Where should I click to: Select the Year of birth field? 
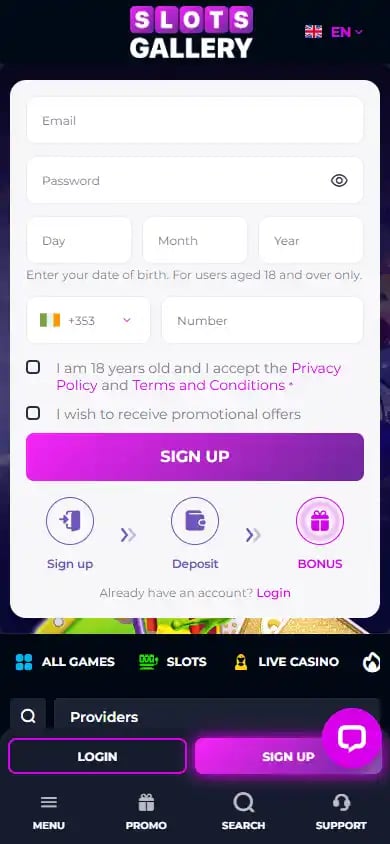coord(311,240)
